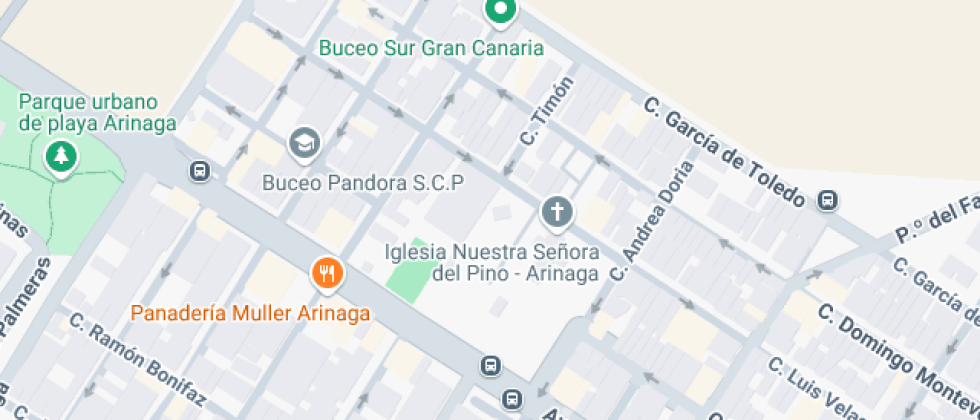Tap the Parque urbano de playa Arinaga pin
Image resolution: width=980 pixels, height=420 pixels.
61,158
